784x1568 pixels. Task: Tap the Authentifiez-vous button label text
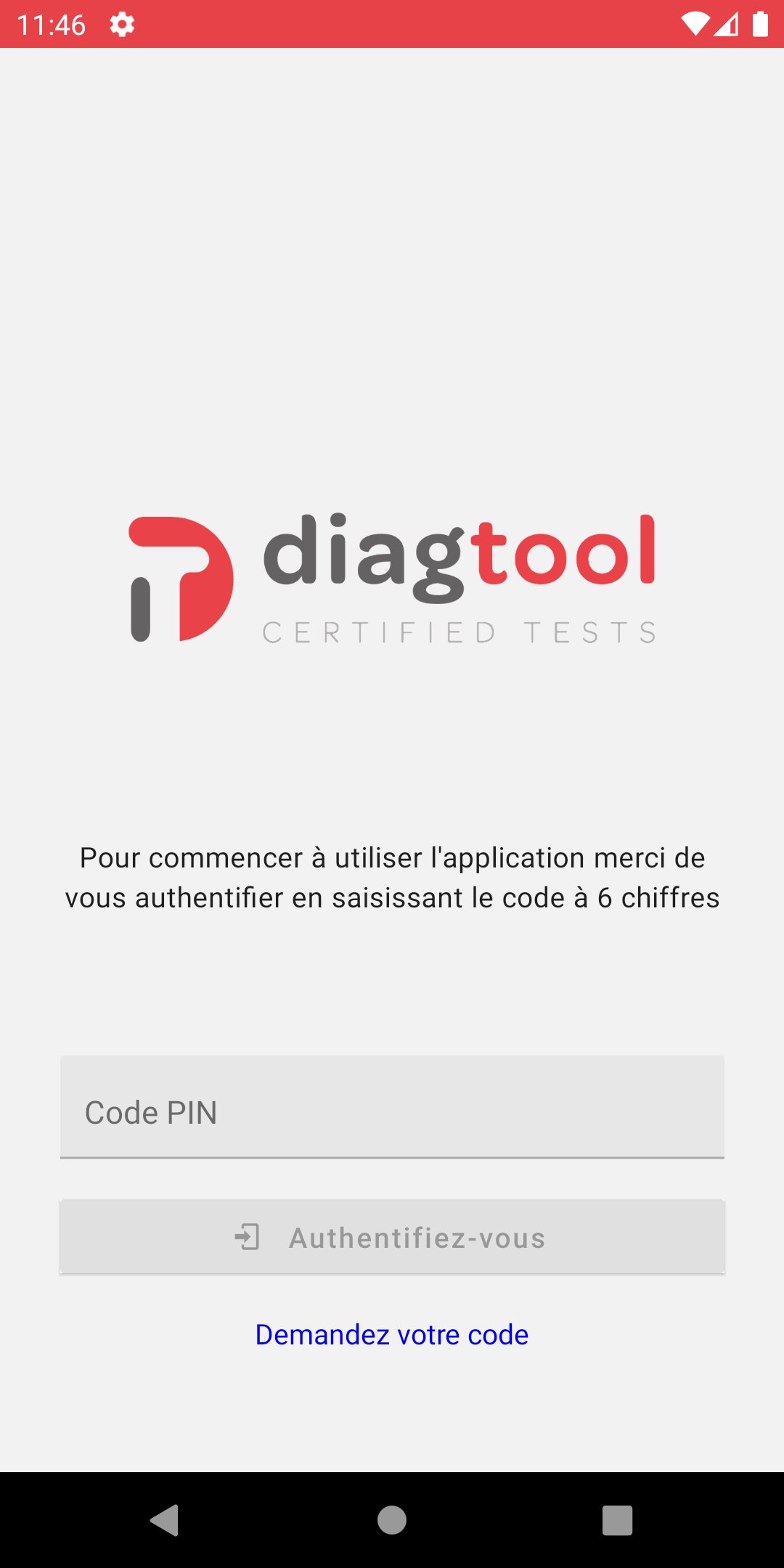click(417, 1238)
